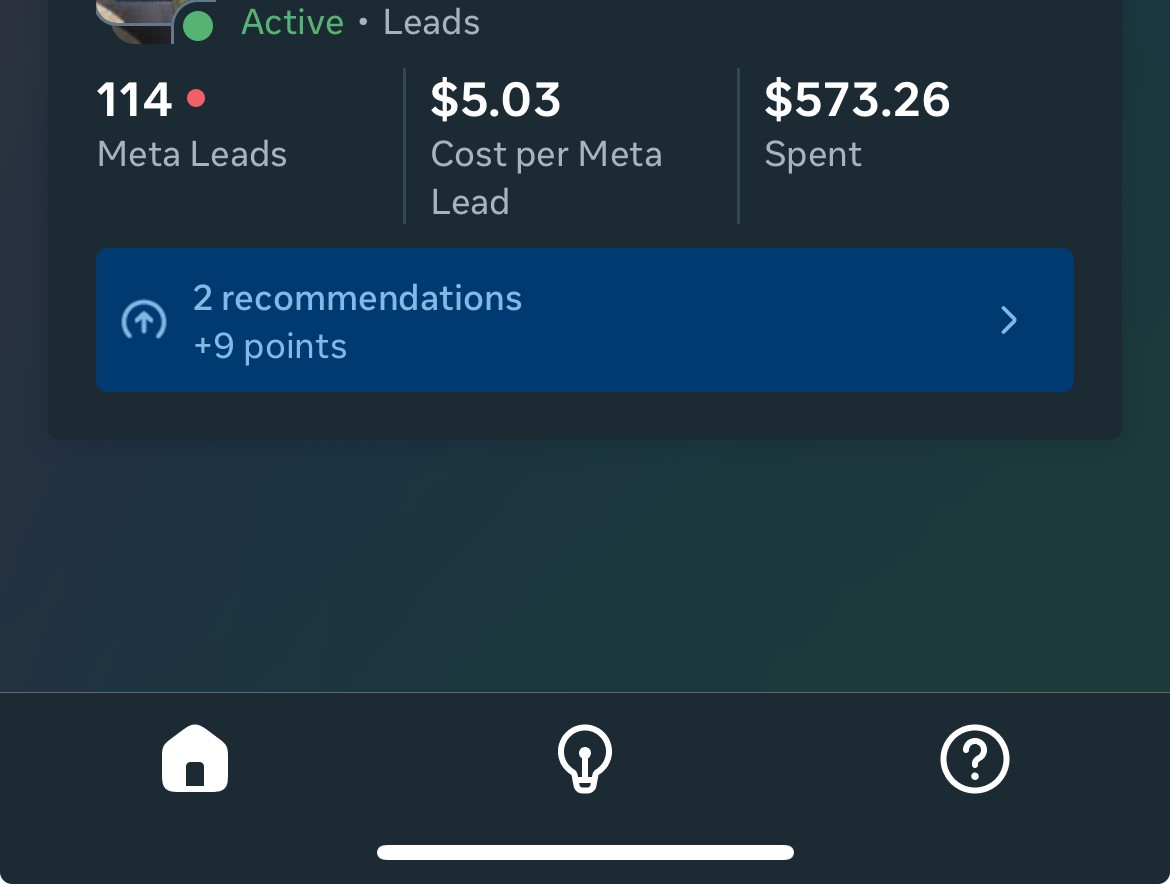Image resolution: width=1170 pixels, height=884 pixels.
Task: Open the help question mark tab
Action: pyautogui.click(x=975, y=759)
